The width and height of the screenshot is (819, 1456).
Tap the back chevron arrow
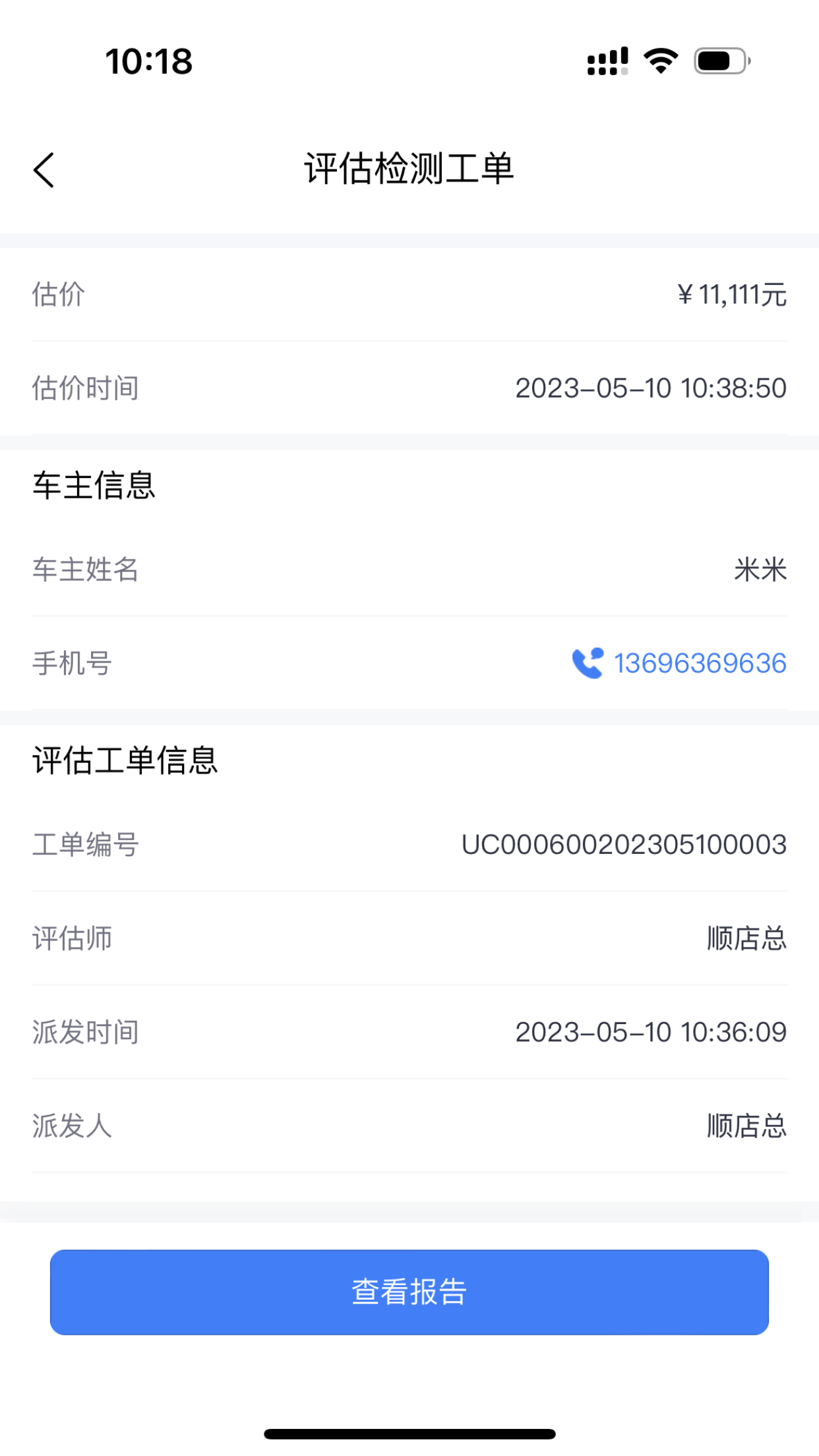(x=44, y=170)
